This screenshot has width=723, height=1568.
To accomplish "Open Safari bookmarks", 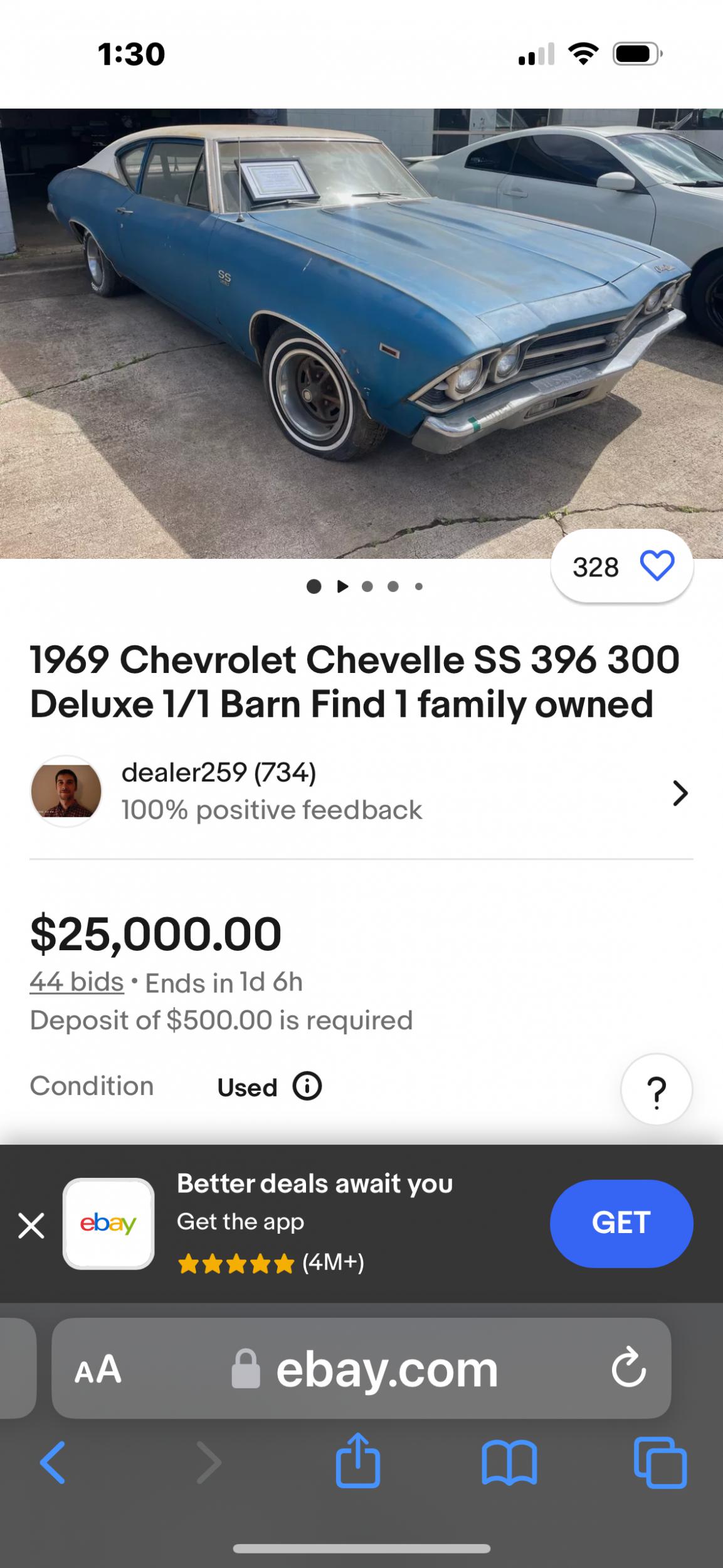I will (x=509, y=1463).
